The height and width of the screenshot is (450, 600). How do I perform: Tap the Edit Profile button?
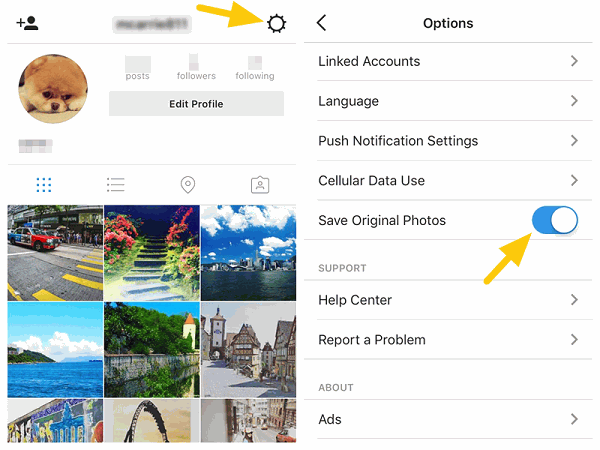pyautogui.click(x=196, y=104)
